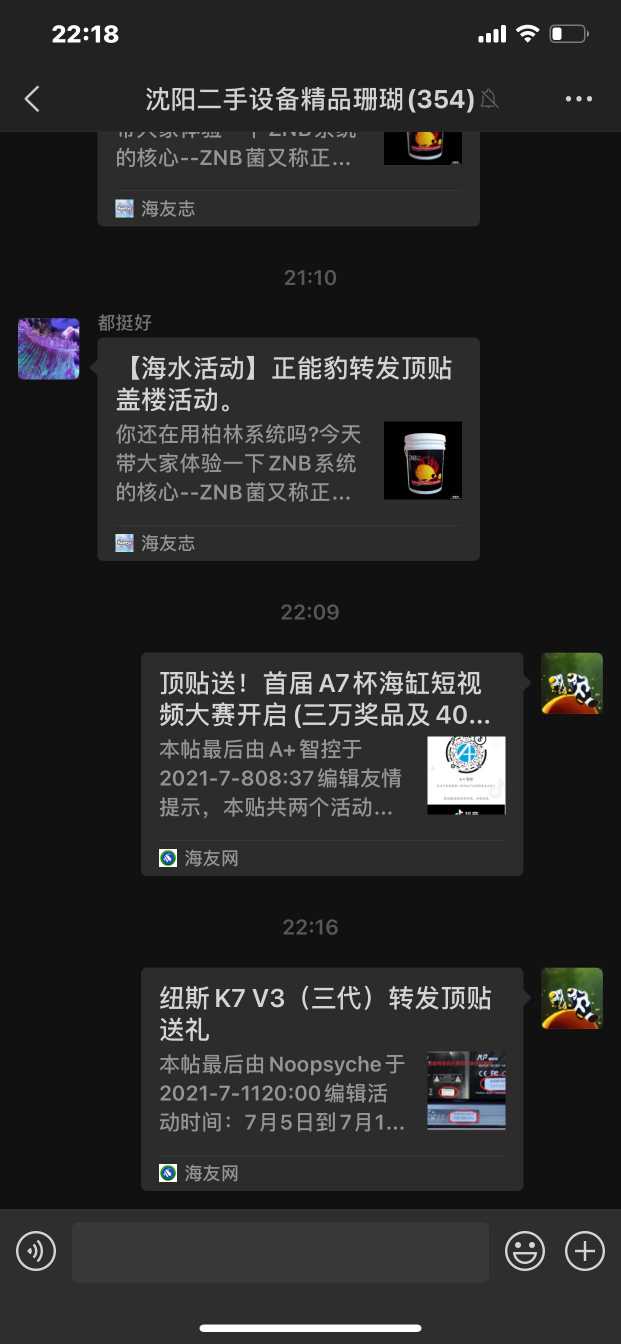Tap the message text field
The height and width of the screenshot is (1344, 621).
pos(280,1251)
